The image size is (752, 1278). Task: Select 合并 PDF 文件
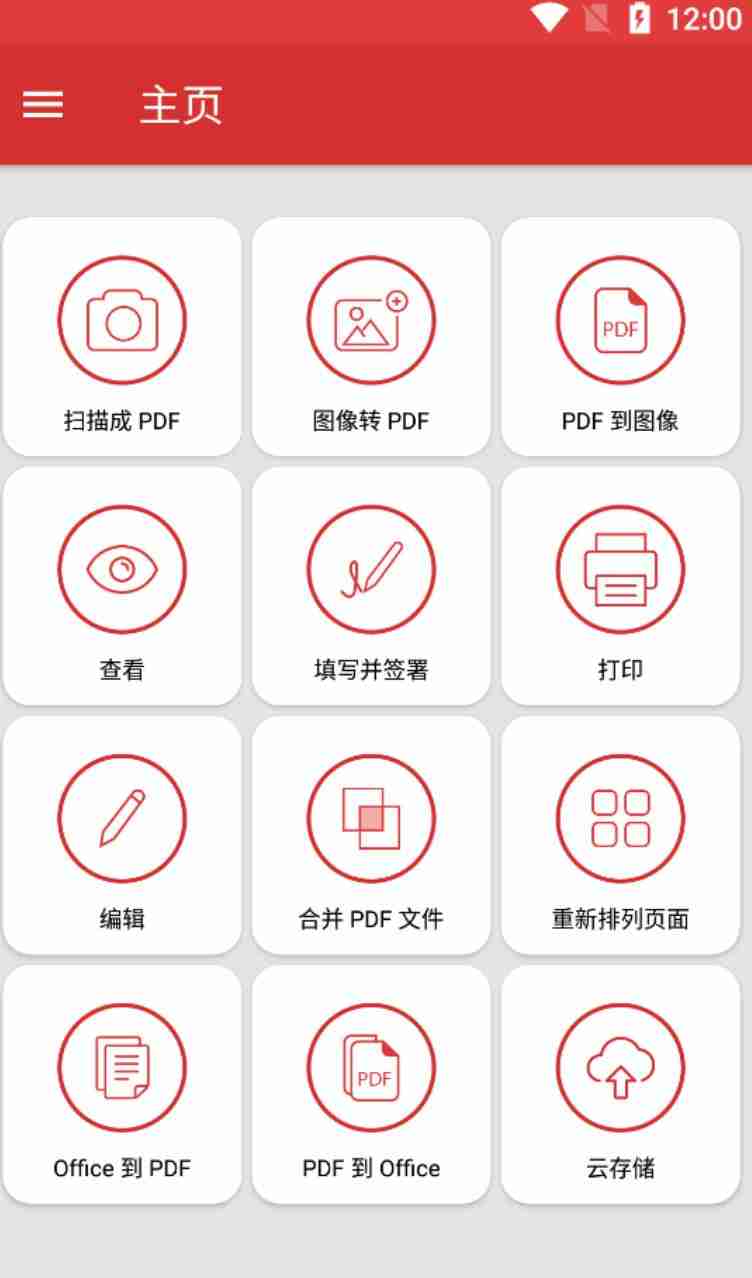(371, 835)
